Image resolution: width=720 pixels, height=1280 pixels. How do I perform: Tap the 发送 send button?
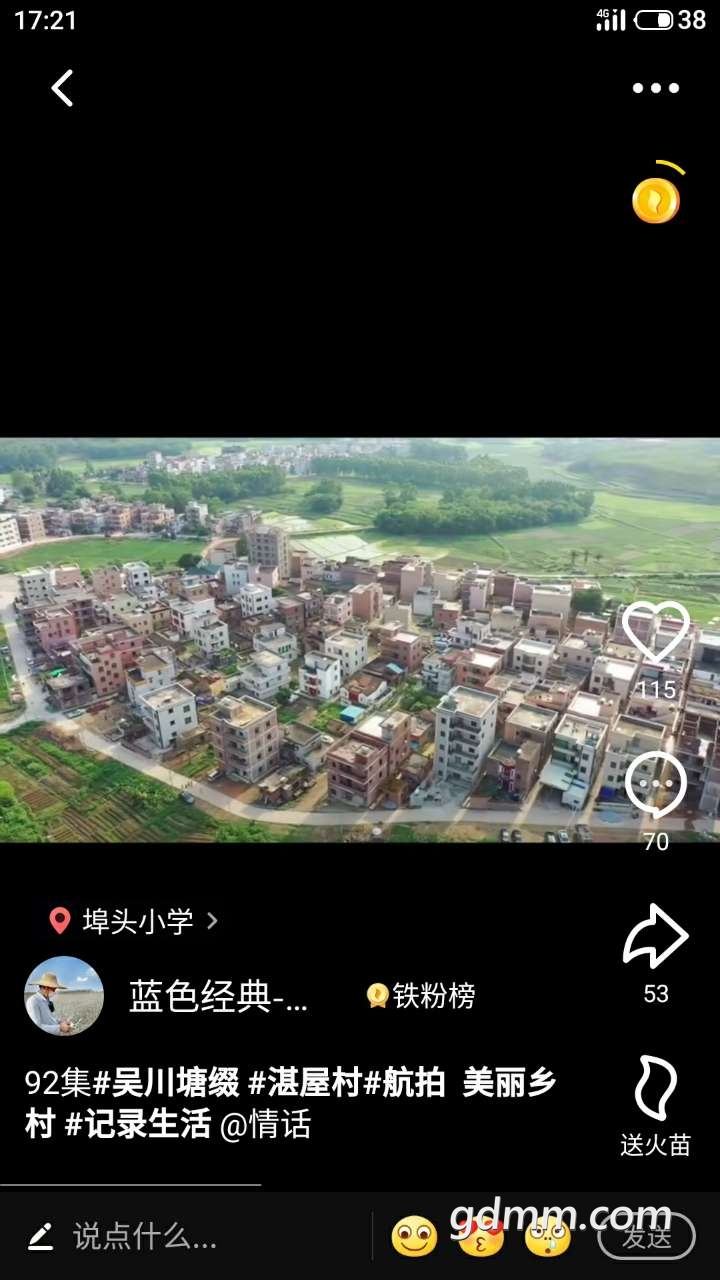pos(646,1237)
